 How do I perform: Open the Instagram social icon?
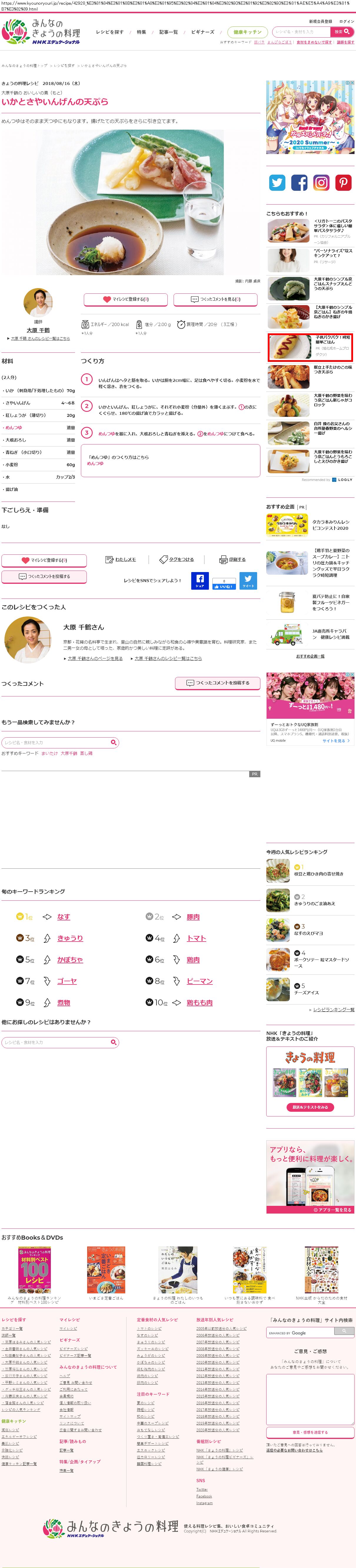tap(321, 182)
